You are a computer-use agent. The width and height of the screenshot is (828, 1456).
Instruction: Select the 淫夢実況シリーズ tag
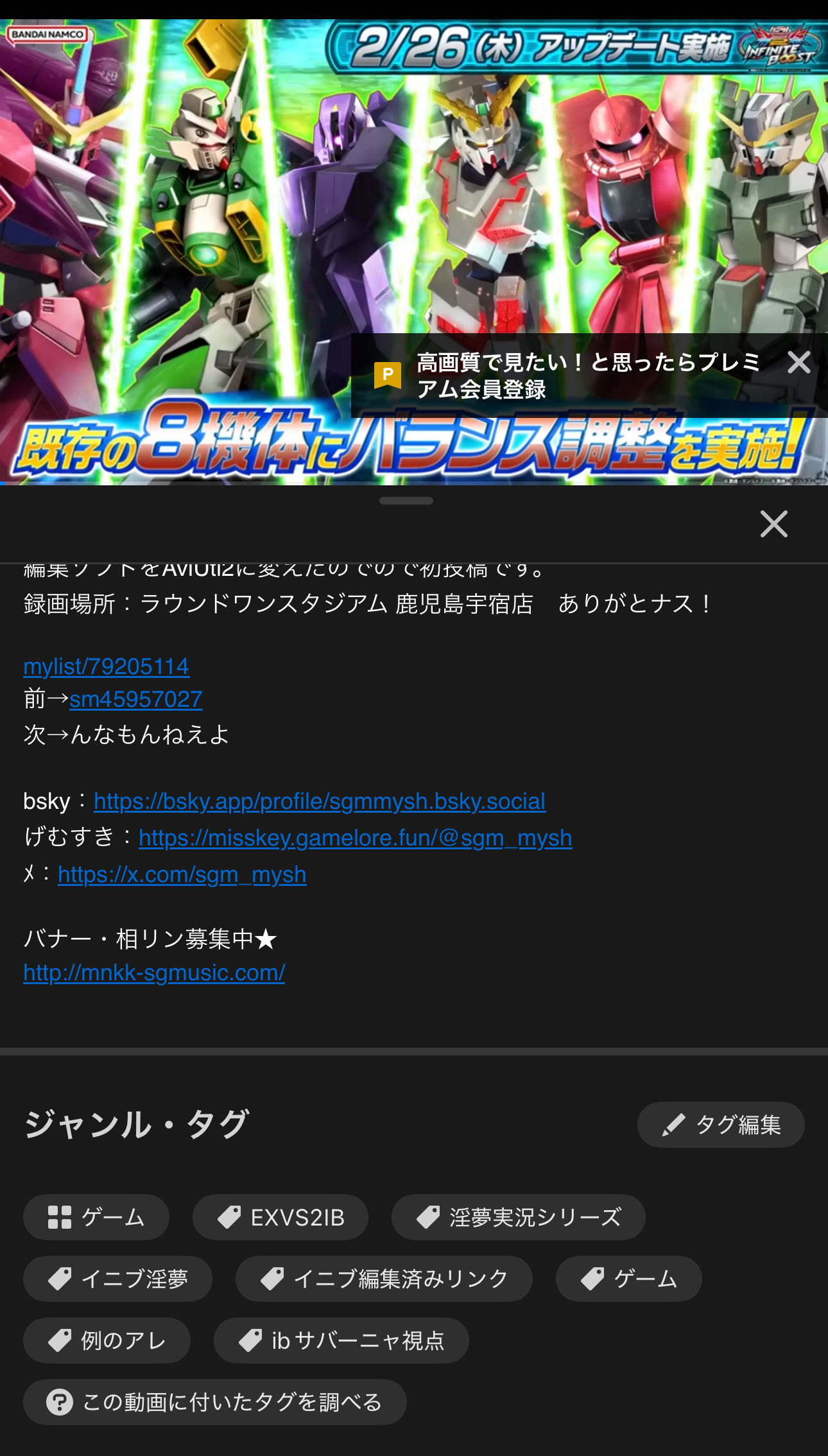519,1217
